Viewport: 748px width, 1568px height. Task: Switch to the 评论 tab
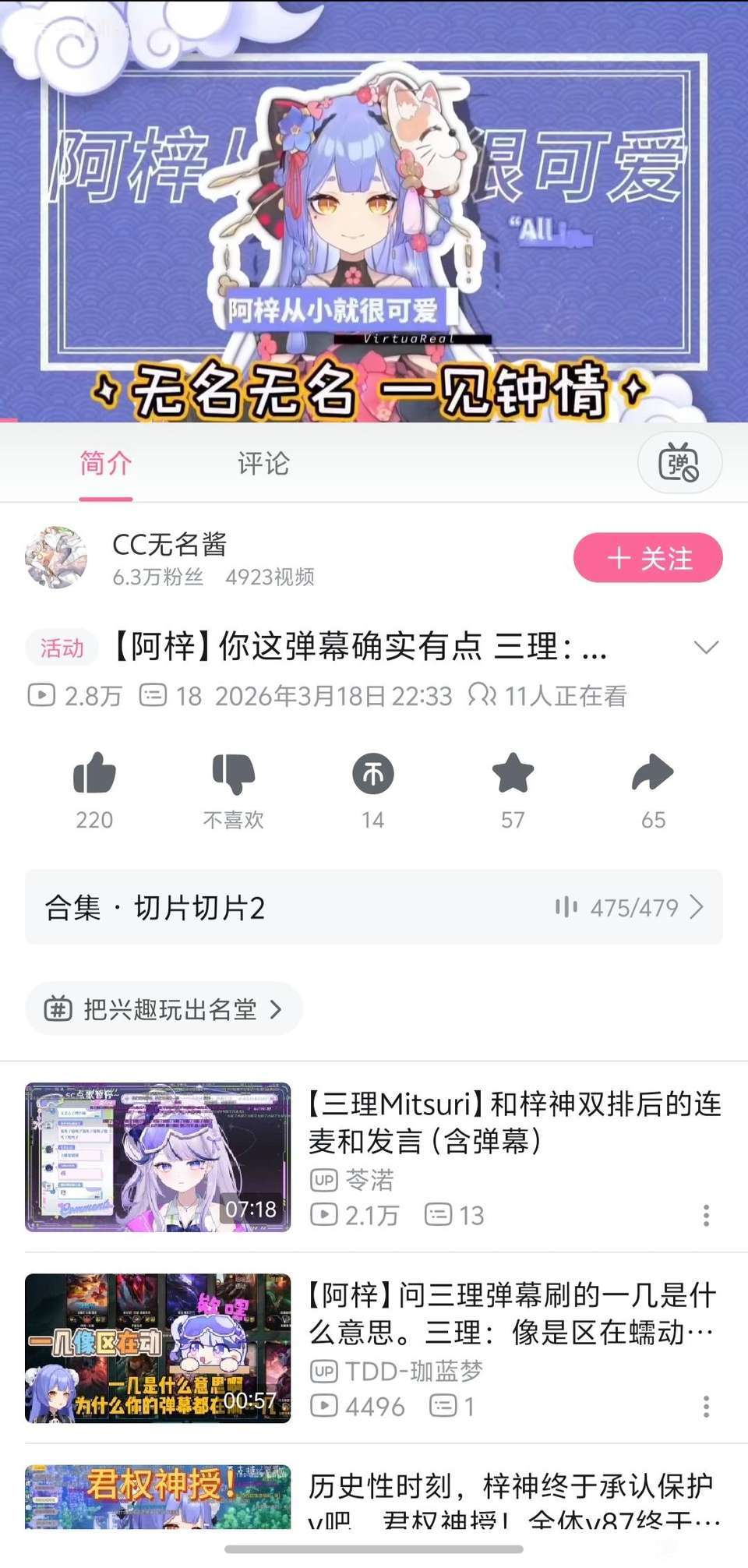pos(263,464)
